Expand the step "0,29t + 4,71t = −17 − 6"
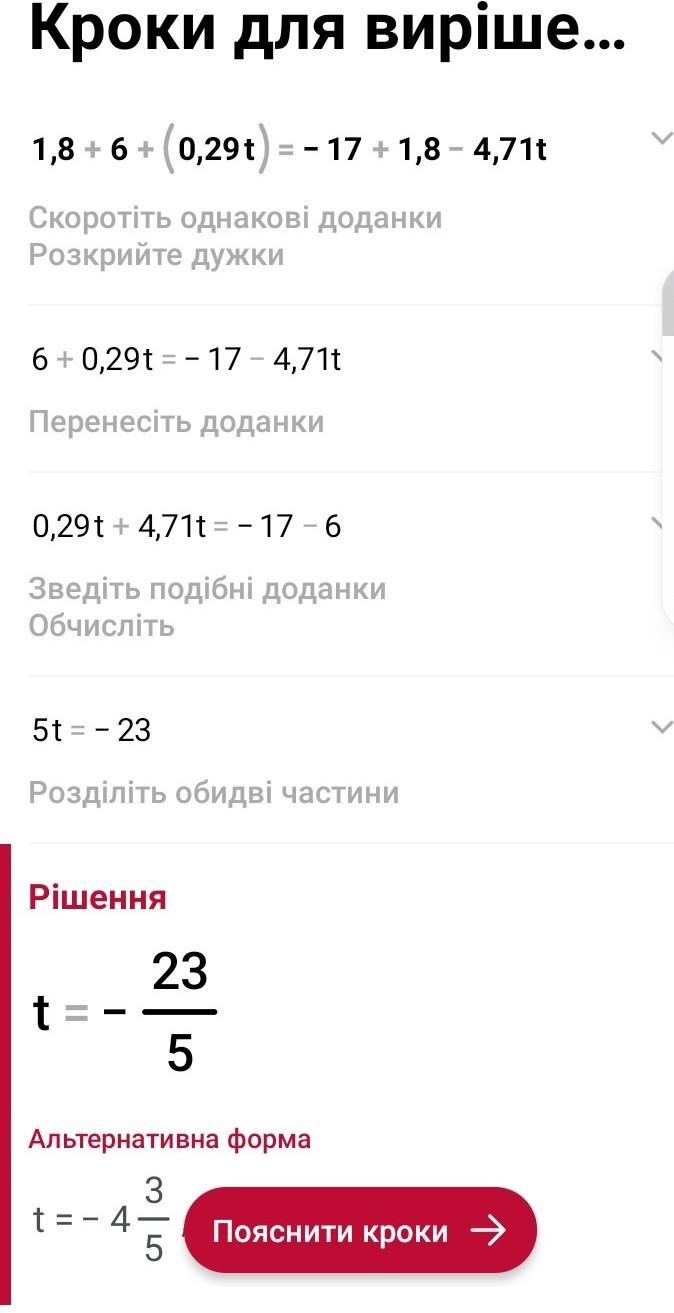 coord(658,523)
